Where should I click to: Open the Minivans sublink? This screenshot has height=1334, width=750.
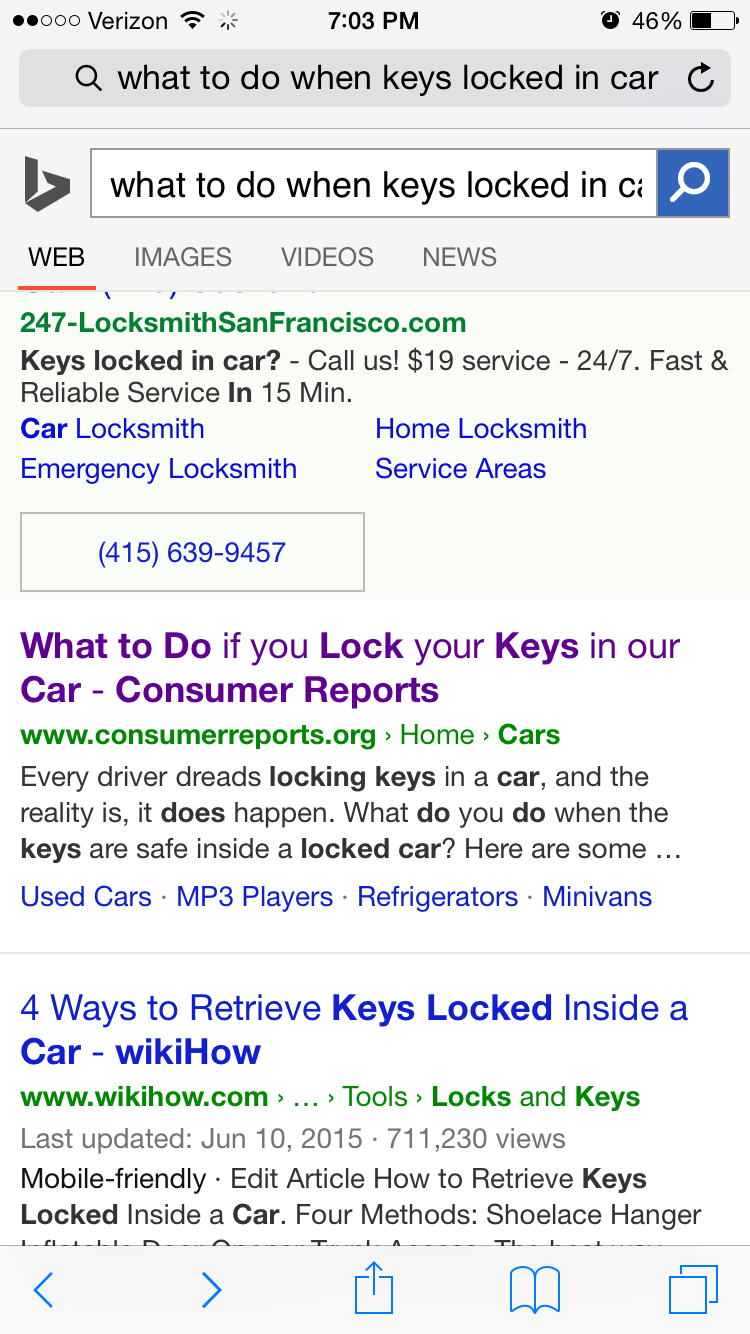(597, 897)
